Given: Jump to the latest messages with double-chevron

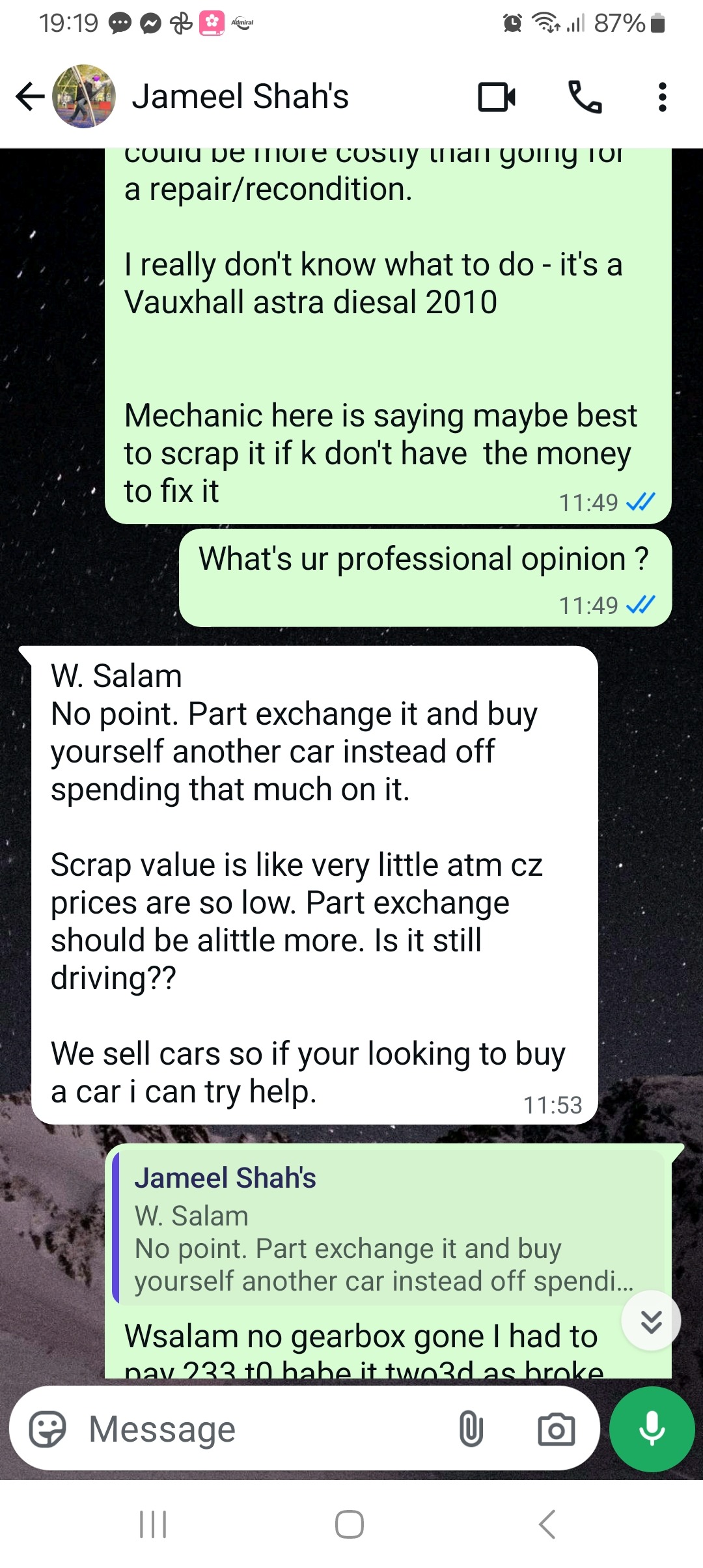Looking at the screenshot, I should (651, 1321).
